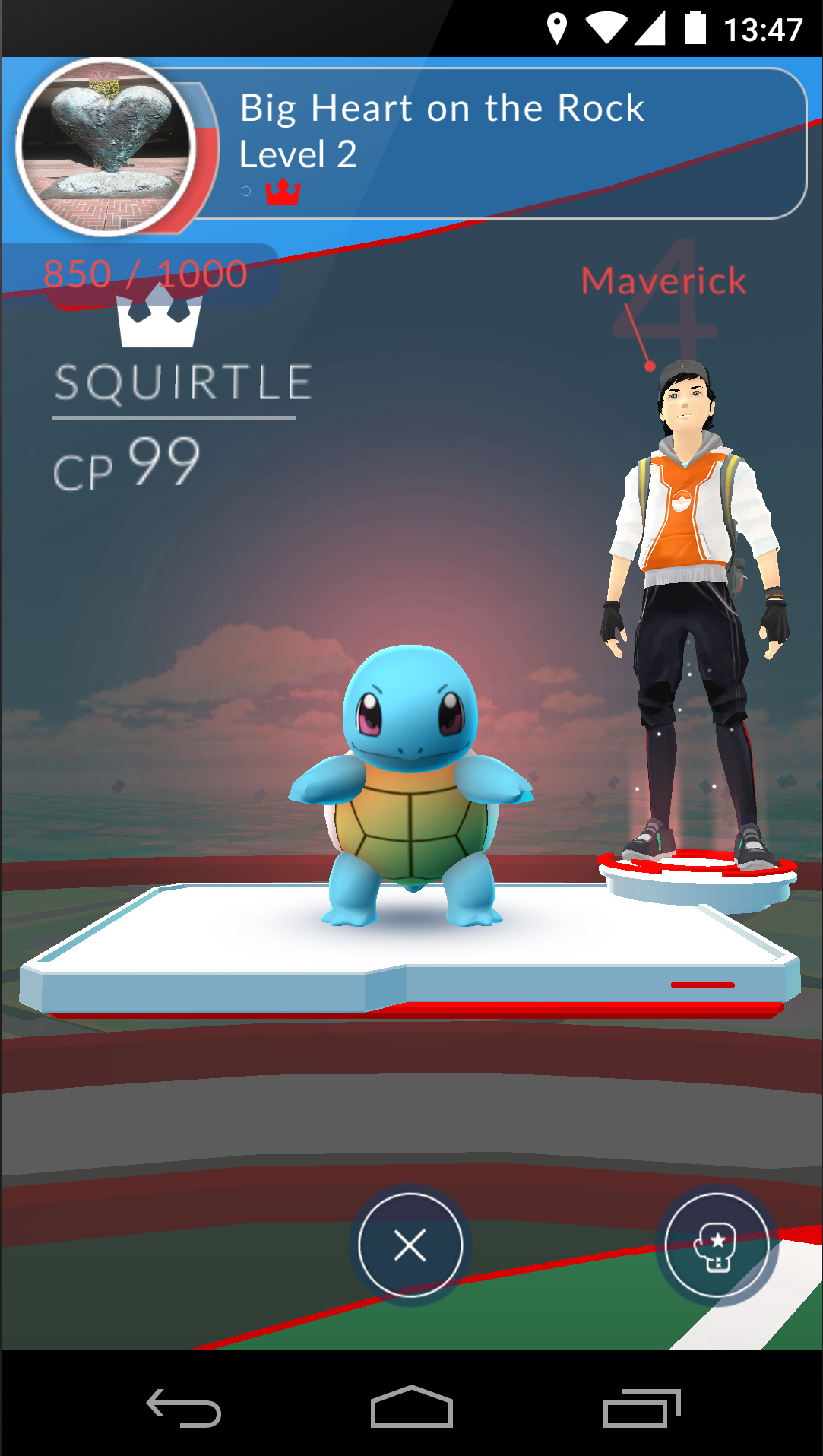The height and width of the screenshot is (1456, 823).
Task: Go back using system back button
Action: 184,1407
